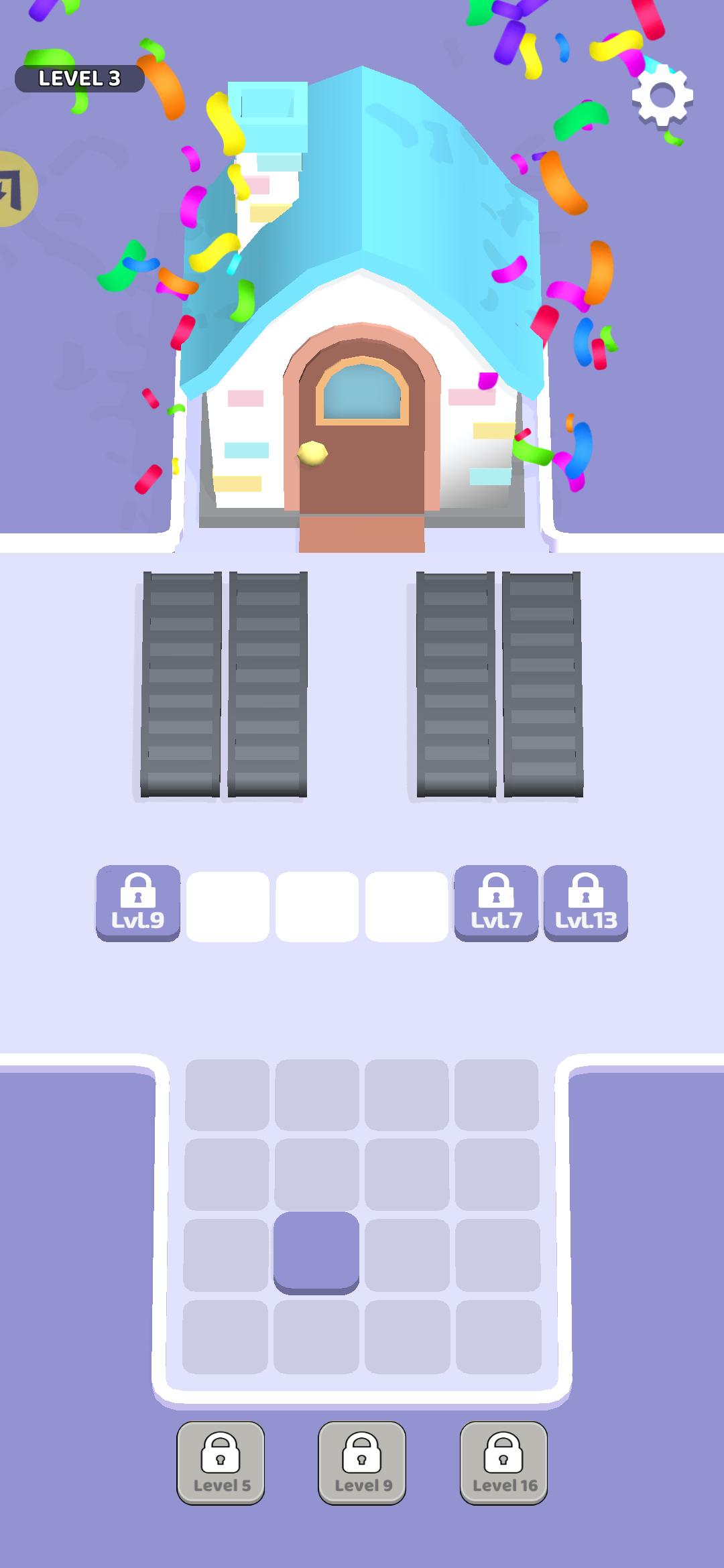
Task: Tap the rightmost conveyor belt
Action: pos(541,683)
